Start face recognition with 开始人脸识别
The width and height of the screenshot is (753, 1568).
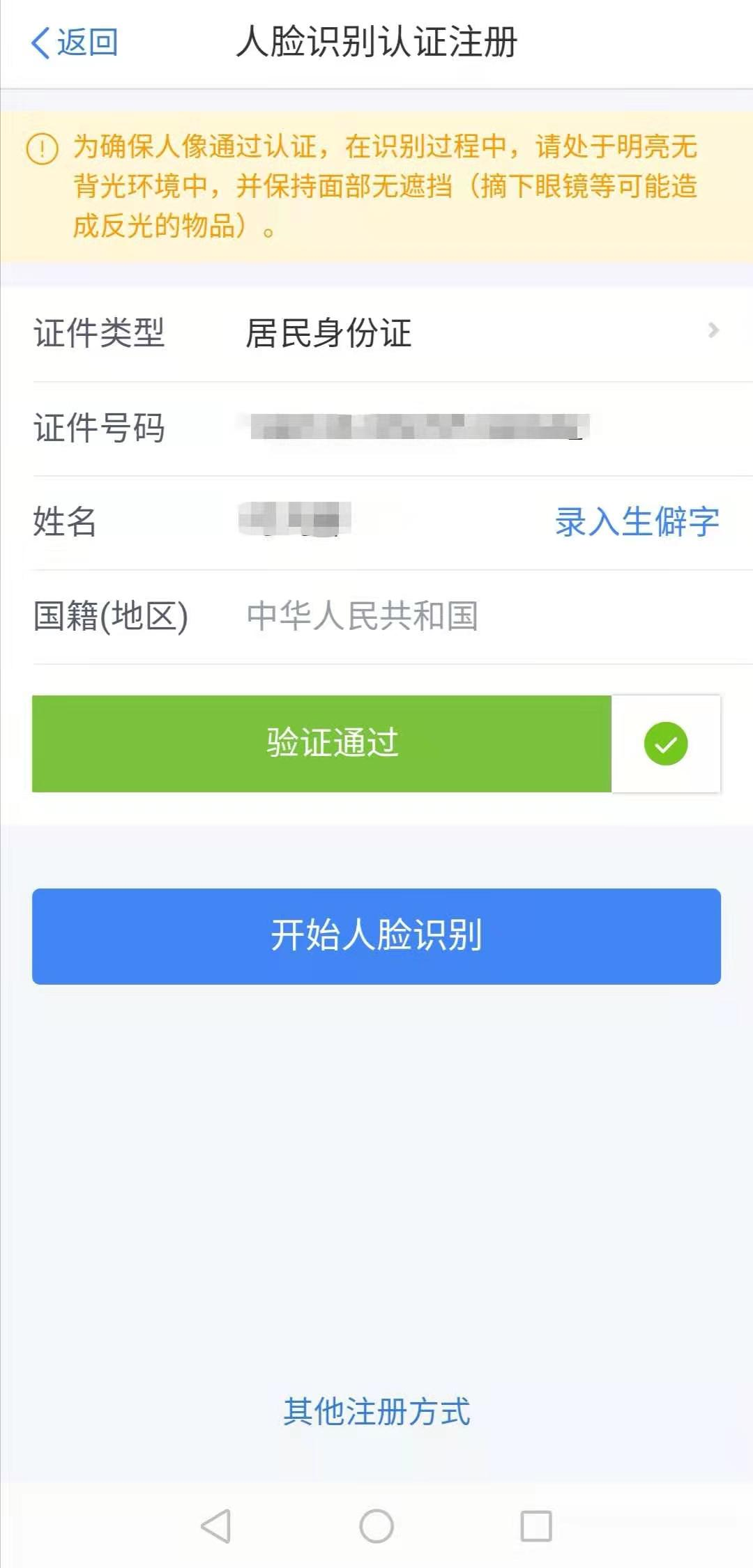click(376, 936)
